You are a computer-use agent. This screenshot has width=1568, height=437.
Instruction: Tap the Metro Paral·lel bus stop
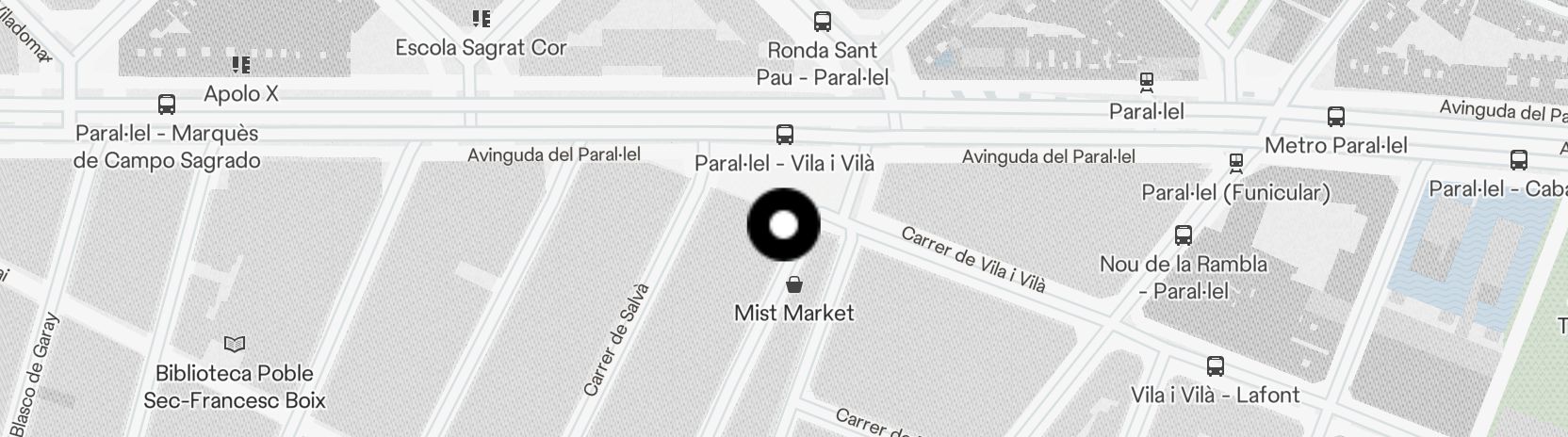[x=1335, y=118]
